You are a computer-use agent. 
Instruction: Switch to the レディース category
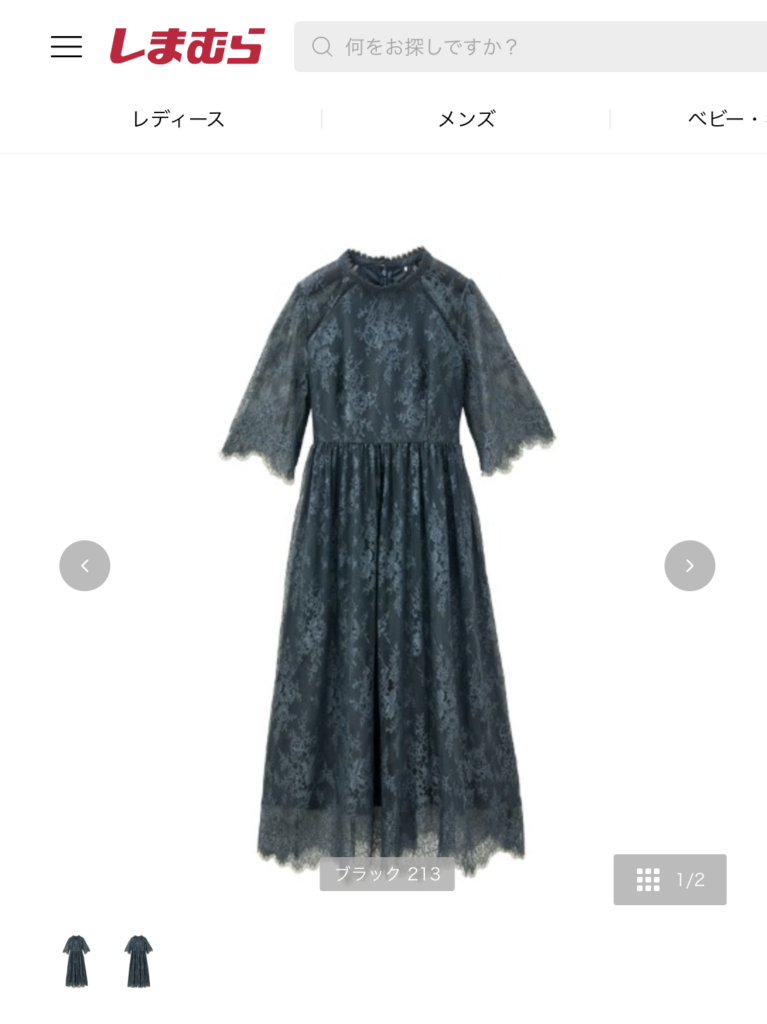click(x=178, y=119)
